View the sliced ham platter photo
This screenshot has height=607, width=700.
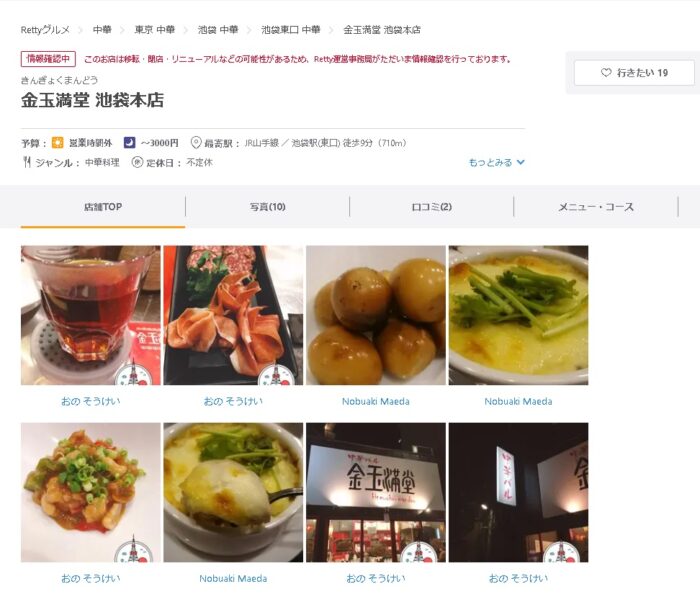point(233,315)
